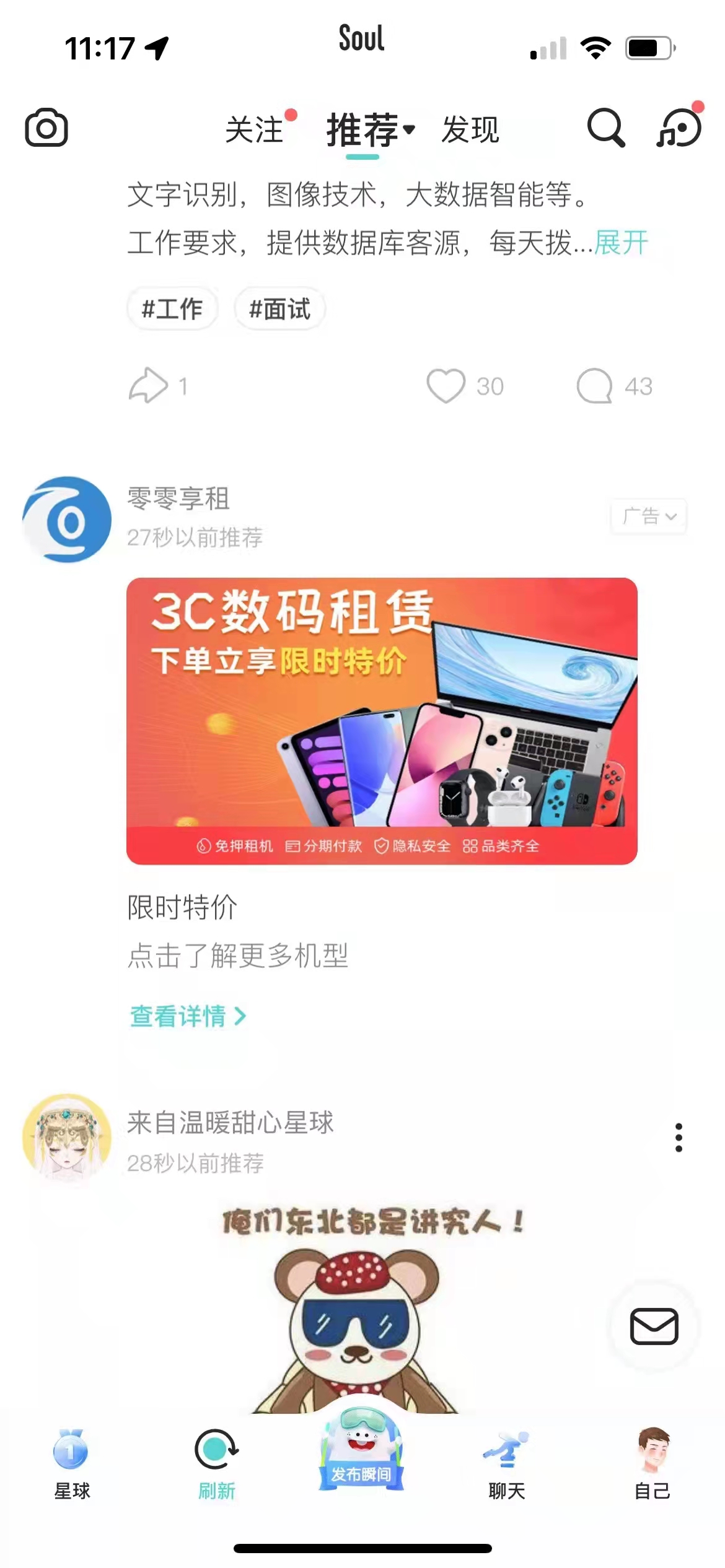
Task: Switch to the 发现 tab
Action: [470, 130]
